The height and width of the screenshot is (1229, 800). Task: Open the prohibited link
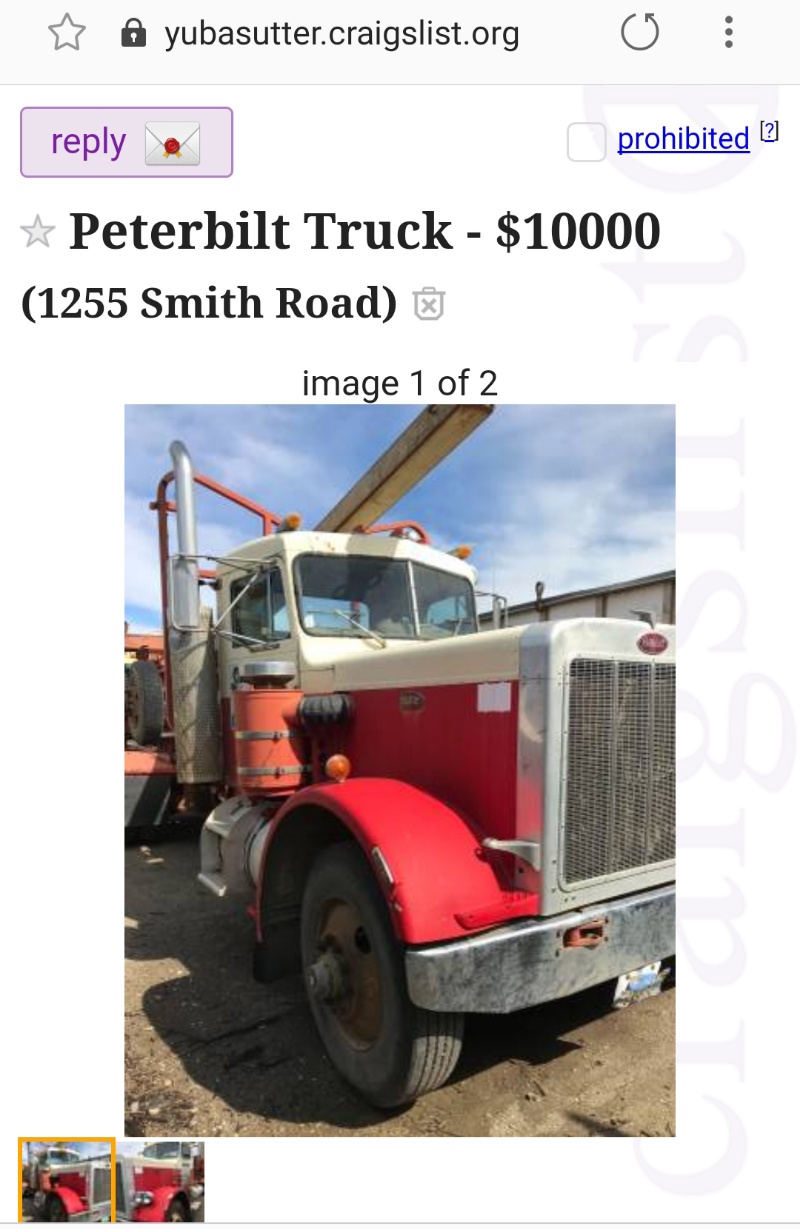pos(683,139)
